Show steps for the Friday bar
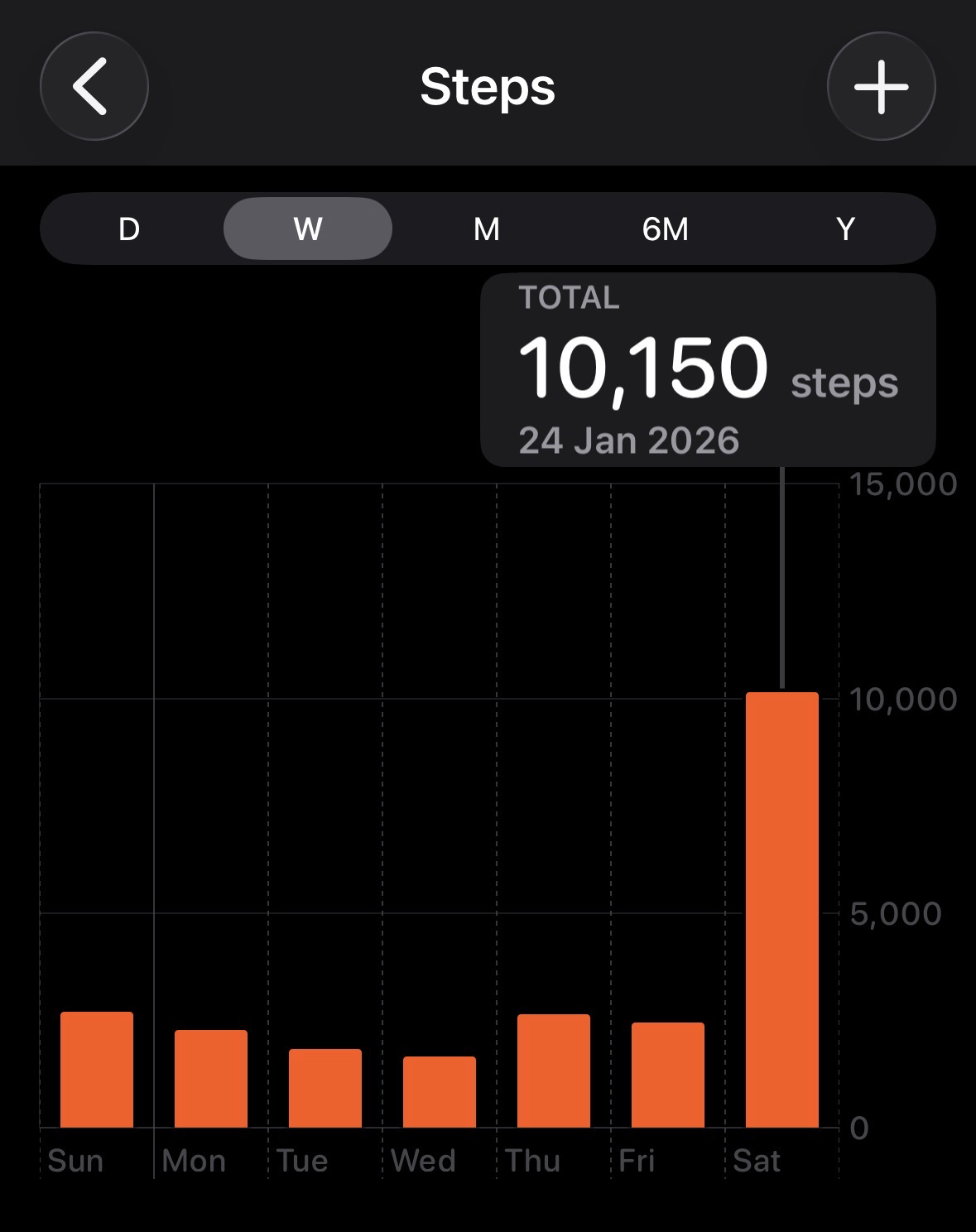Viewport: 976px width, 1232px height. (x=668, y=1075)
